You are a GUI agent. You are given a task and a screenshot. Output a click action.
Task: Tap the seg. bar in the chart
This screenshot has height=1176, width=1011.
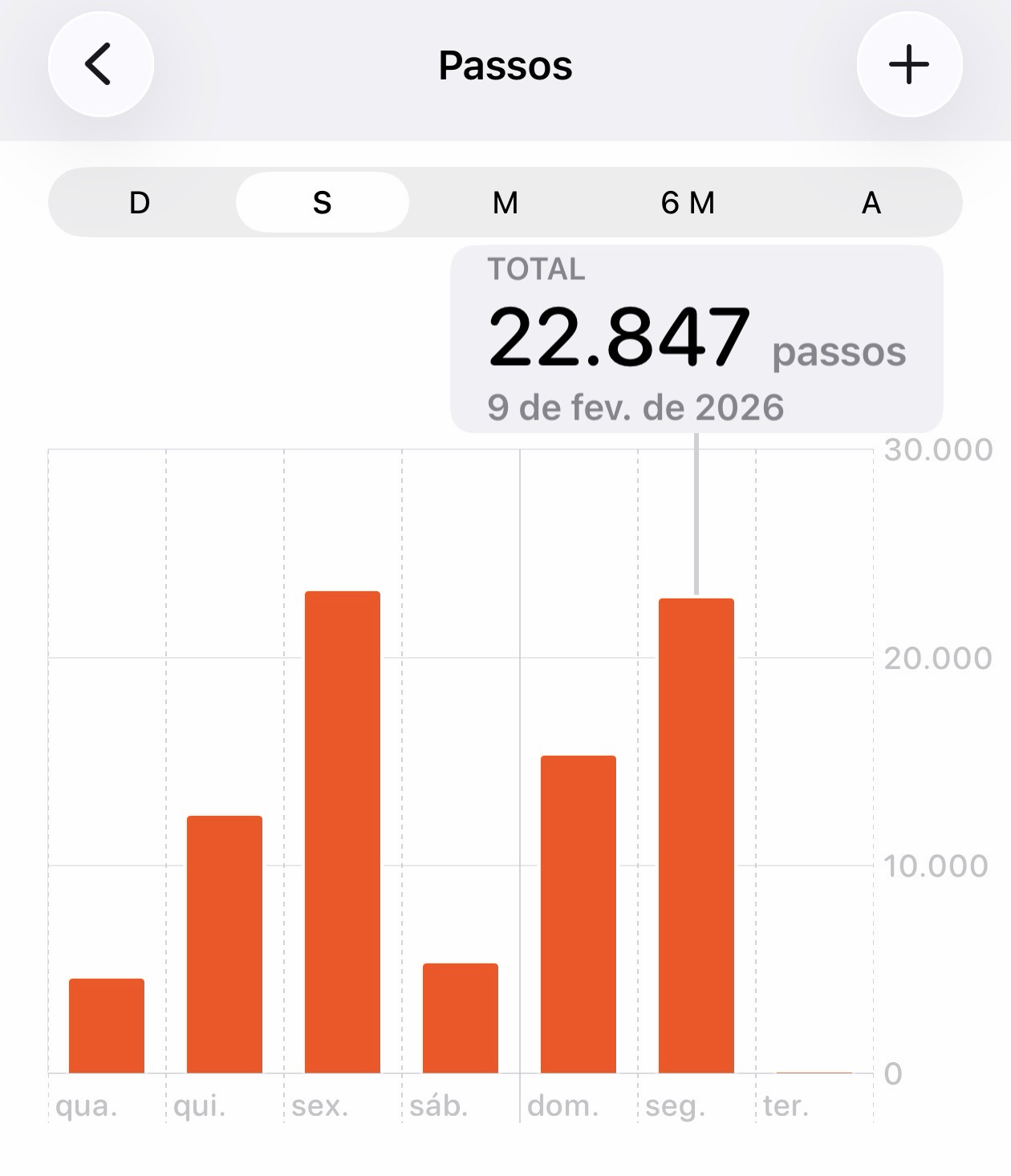click(x=696, y=835)
